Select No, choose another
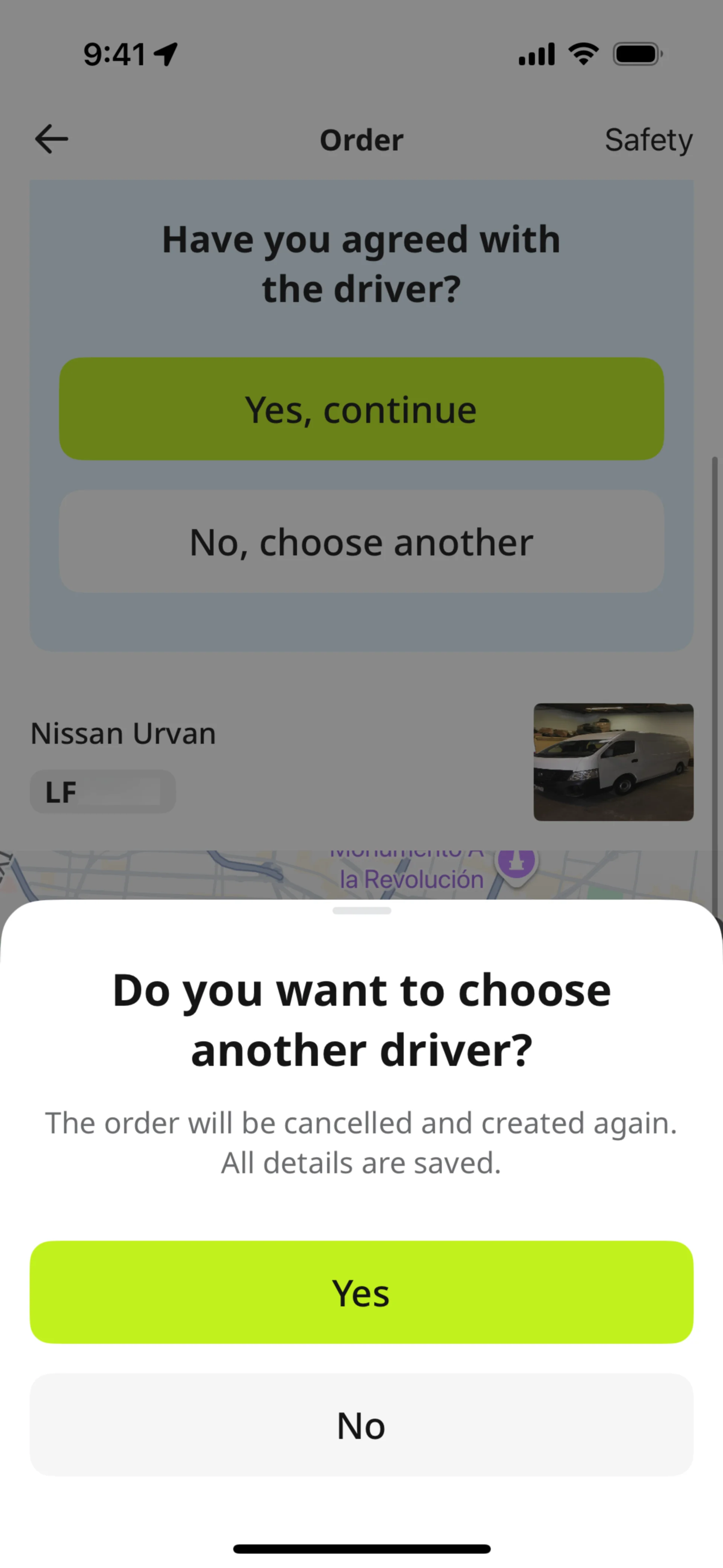Image resolution: width=723 pixels, height=1568 pixels. coord(361,542)
